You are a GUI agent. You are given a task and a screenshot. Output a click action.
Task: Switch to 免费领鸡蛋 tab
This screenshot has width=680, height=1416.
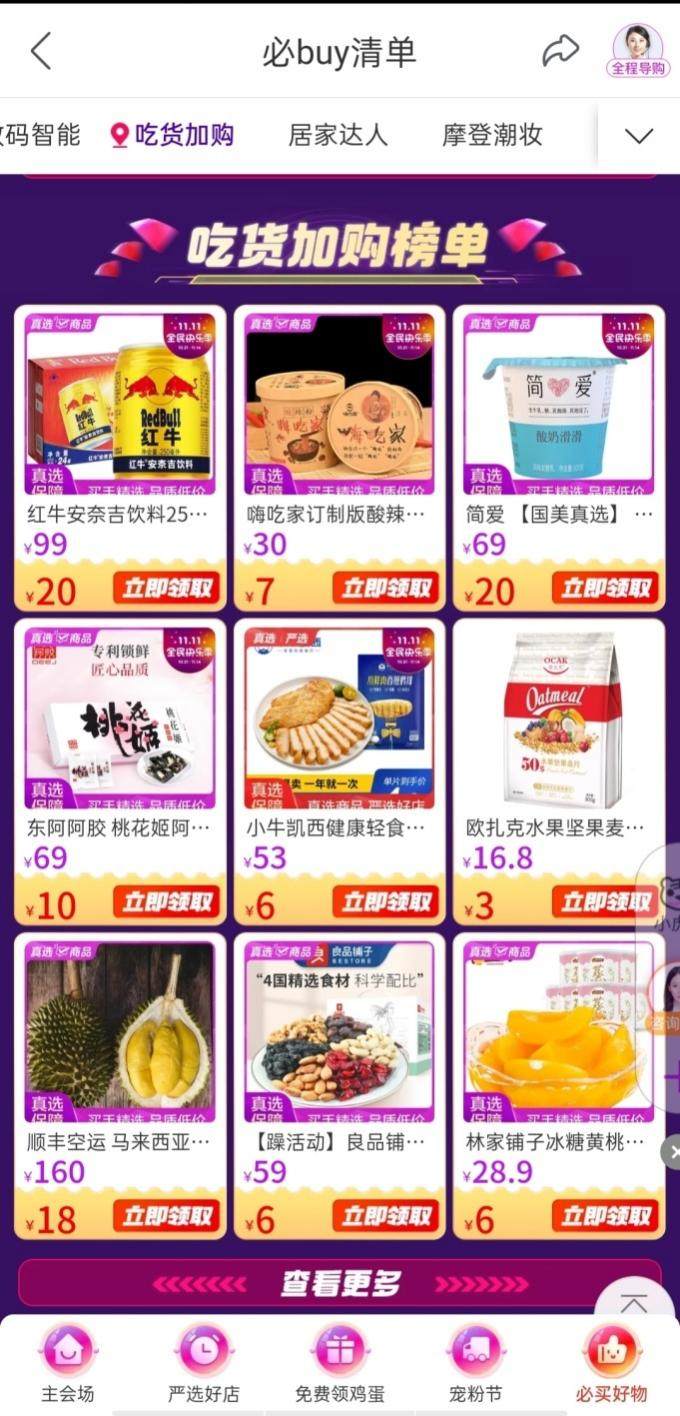[339, 1364]
